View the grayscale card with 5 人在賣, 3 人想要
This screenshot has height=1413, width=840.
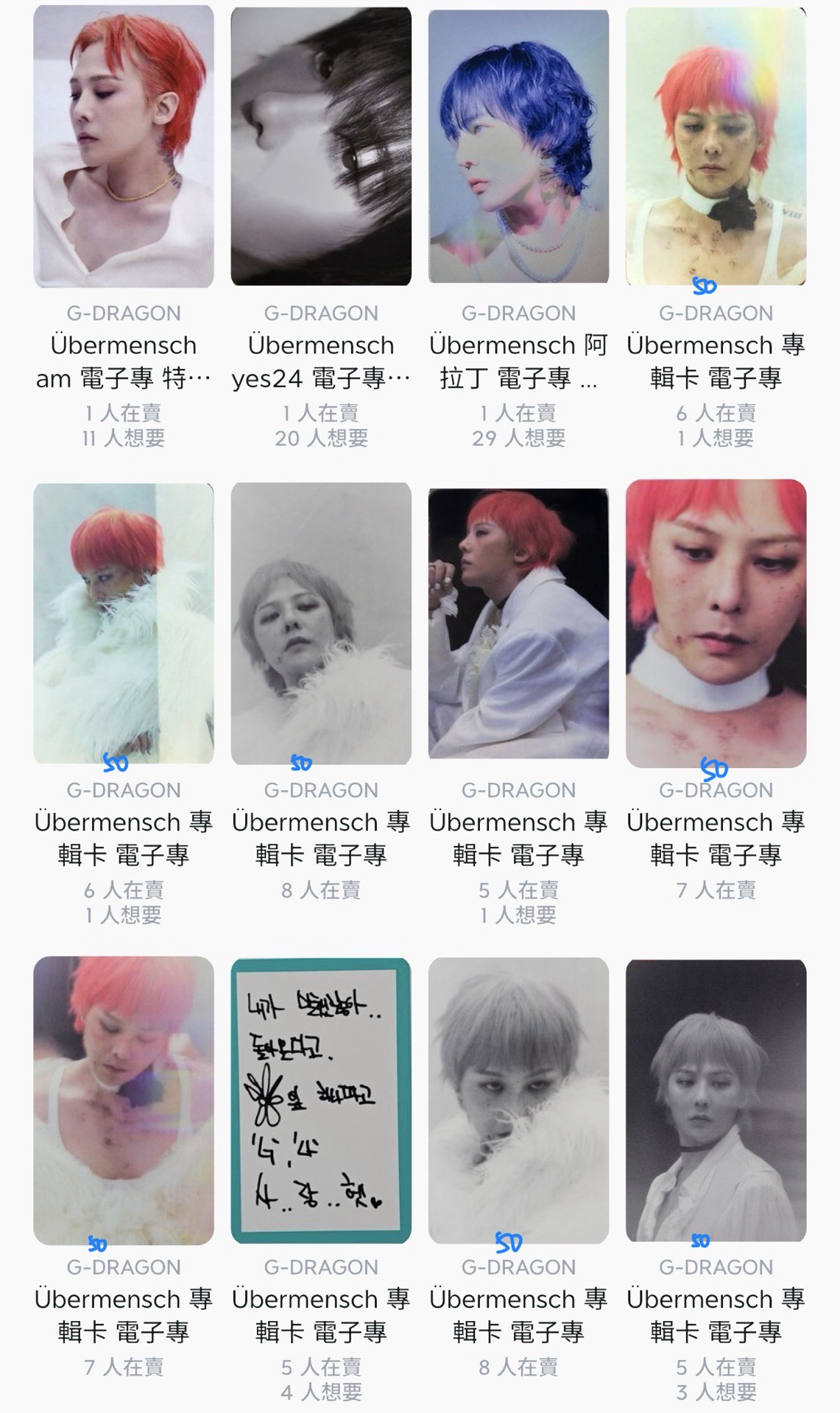(716, 1100)
